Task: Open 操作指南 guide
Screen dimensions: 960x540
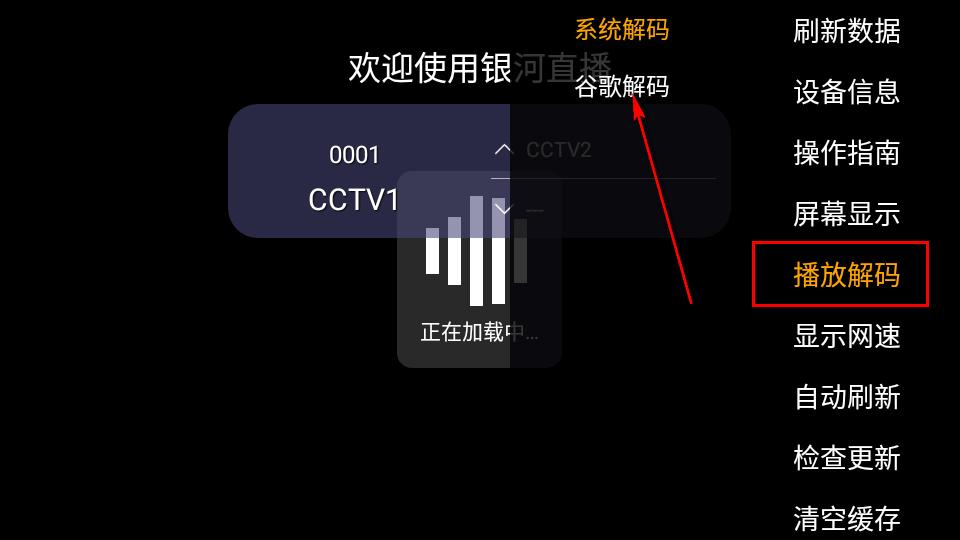Action: 846,153
